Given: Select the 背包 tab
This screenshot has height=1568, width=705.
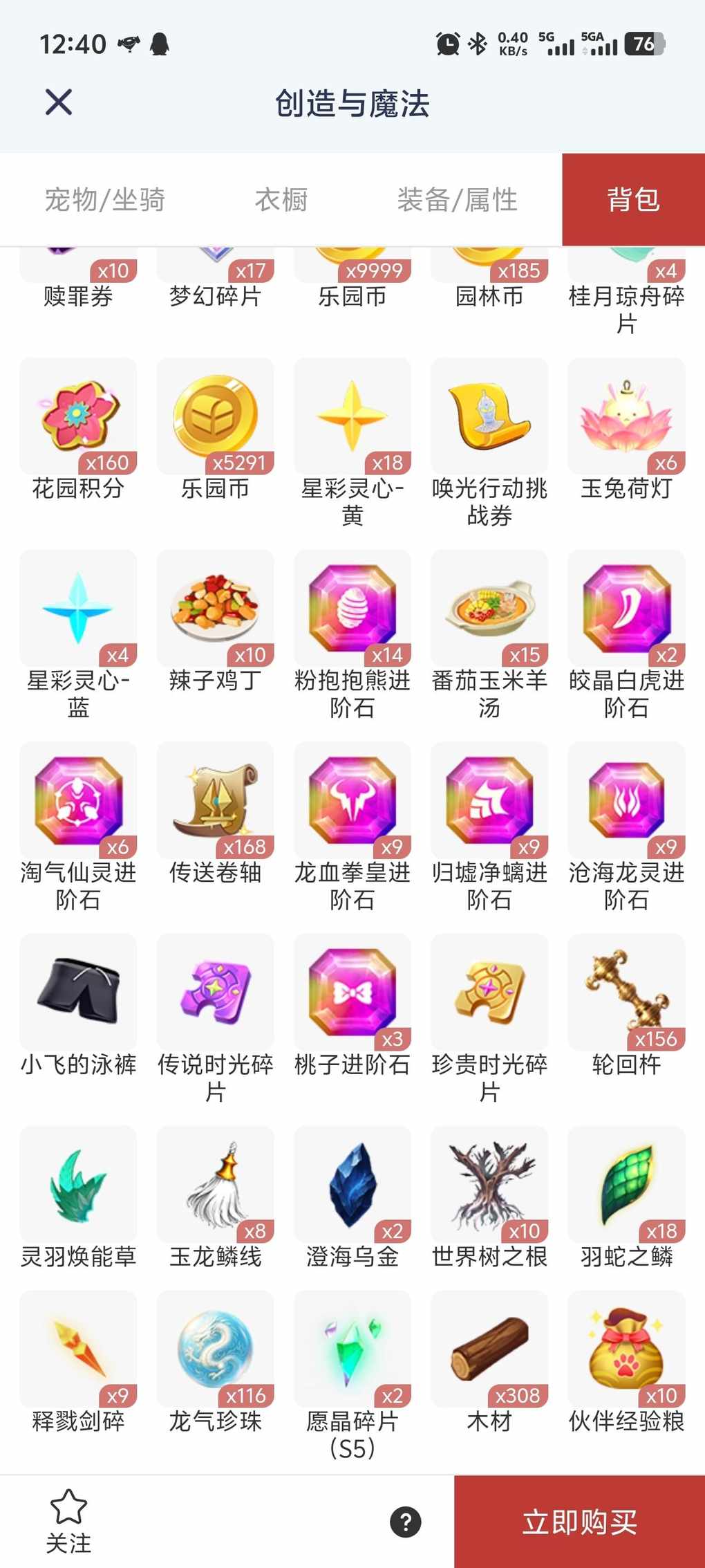Looking at the screenshot, I should tap(633, 200).
